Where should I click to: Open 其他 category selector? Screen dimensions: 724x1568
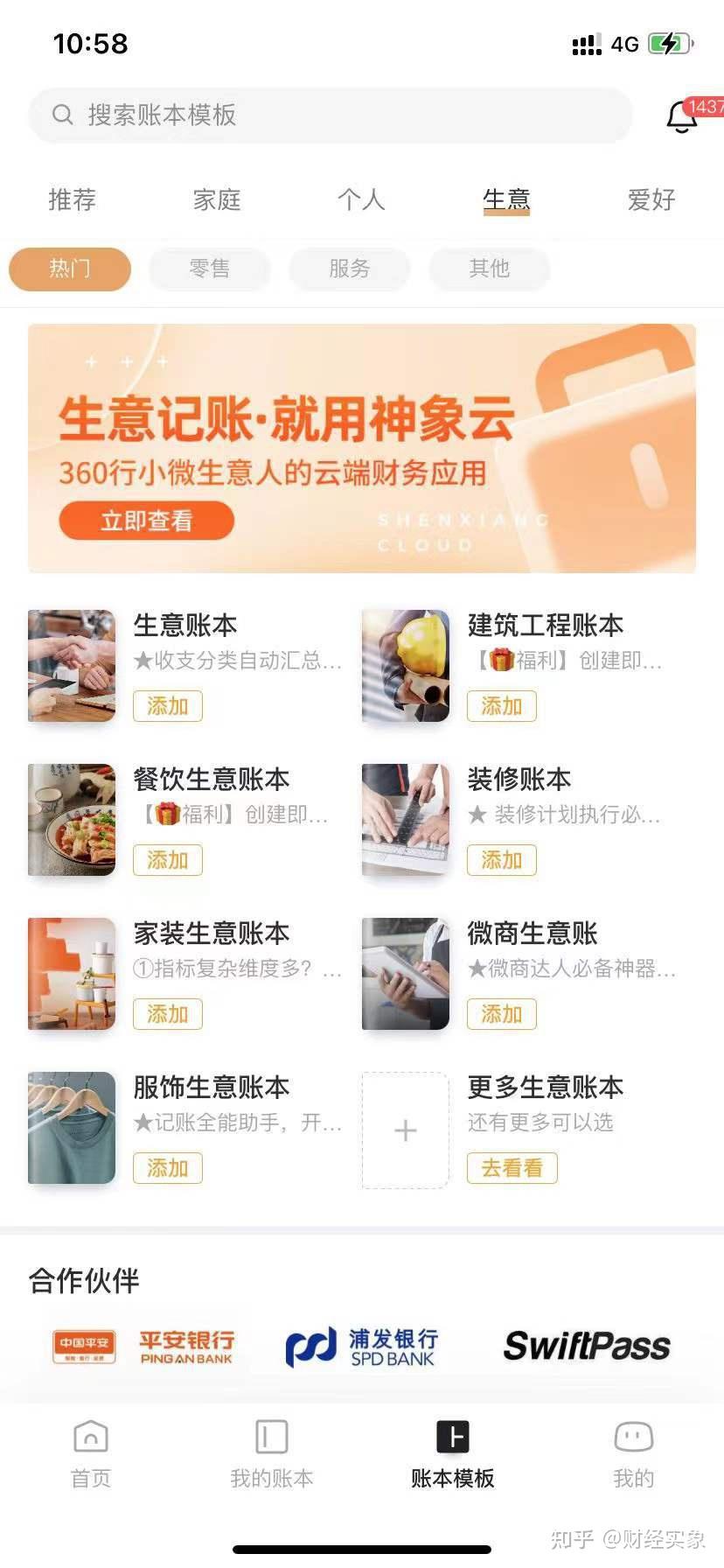click(489, 269)
